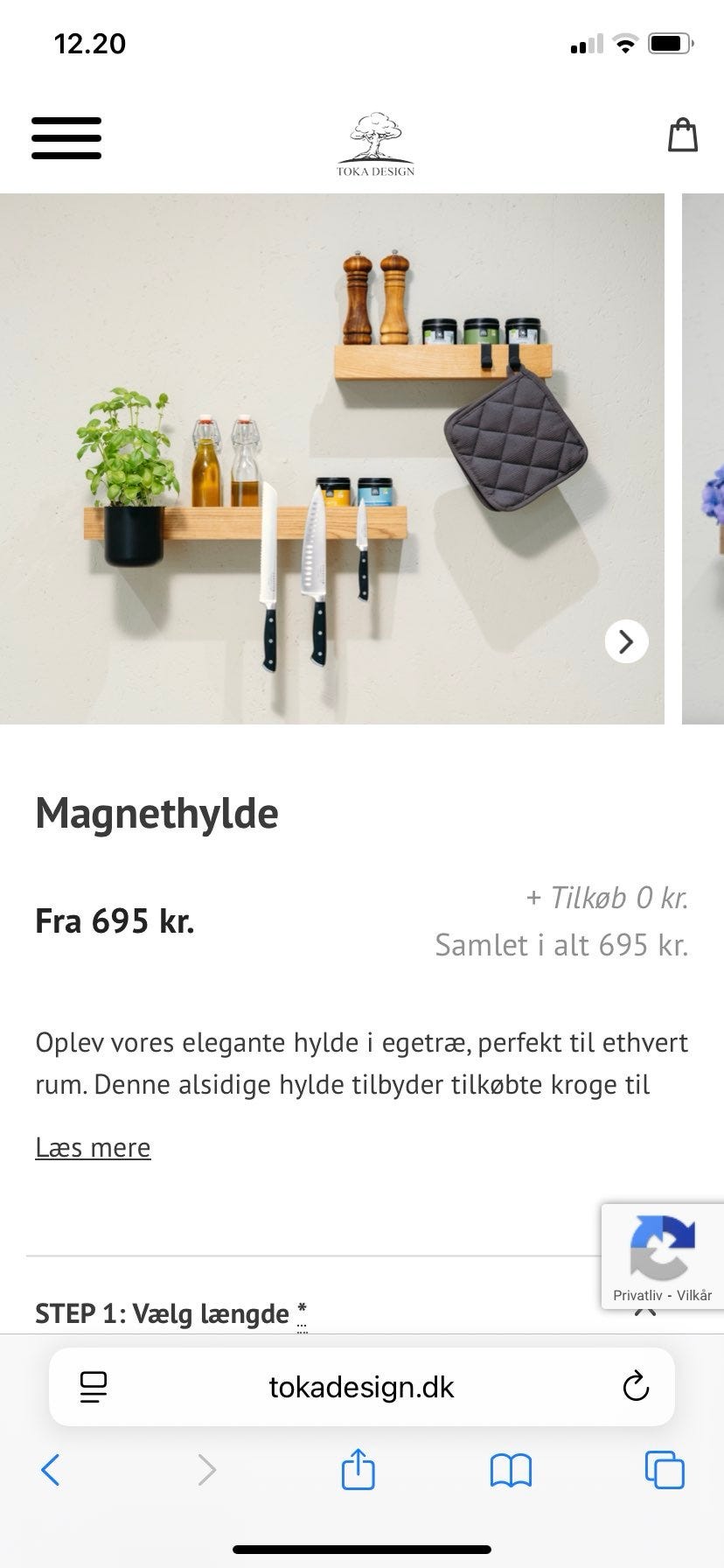The width and height of the screenshot is (724, 1568).
Task: Tap the 12.20 clock in the status bar
Action: click(88, 43)
